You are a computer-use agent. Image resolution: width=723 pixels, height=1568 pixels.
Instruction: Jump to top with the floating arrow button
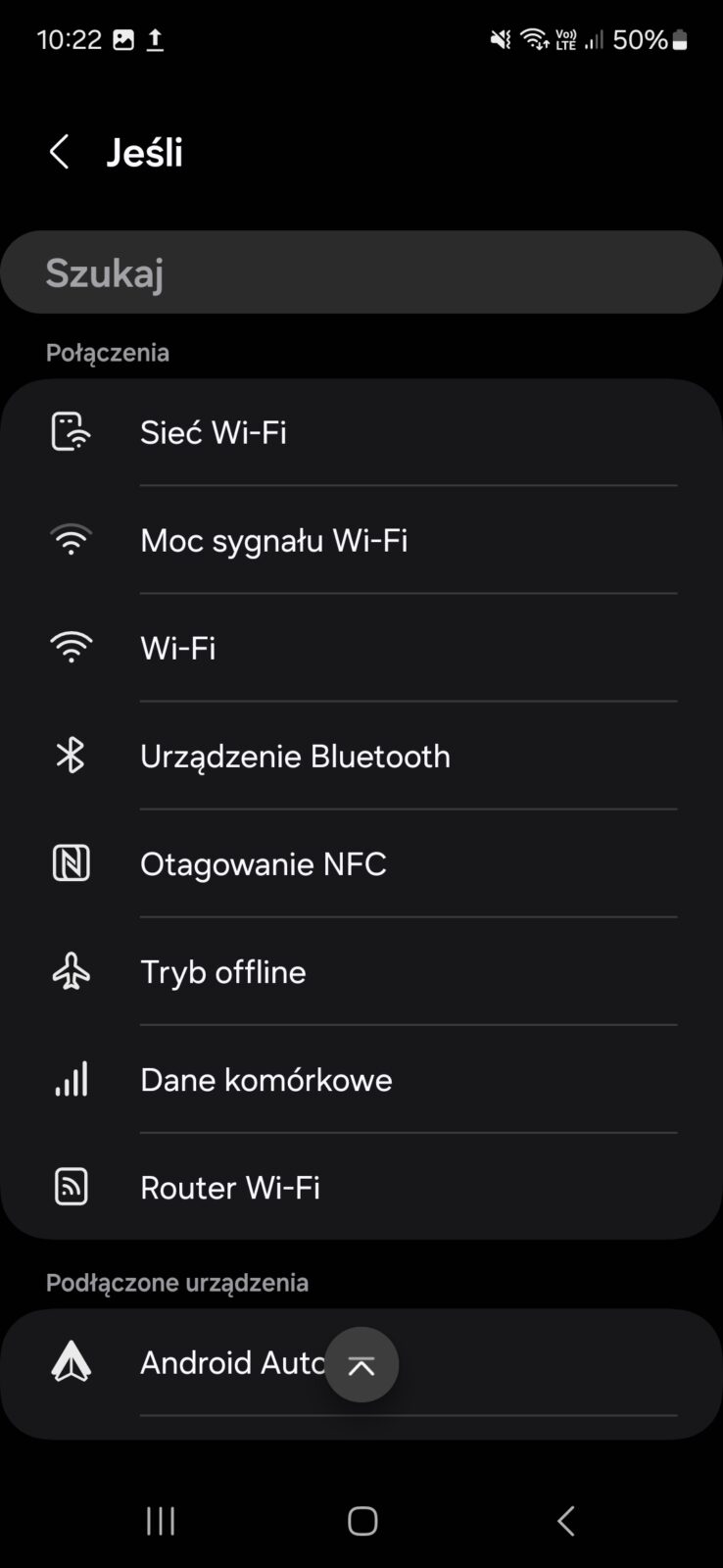click(x=361, y=1364)
